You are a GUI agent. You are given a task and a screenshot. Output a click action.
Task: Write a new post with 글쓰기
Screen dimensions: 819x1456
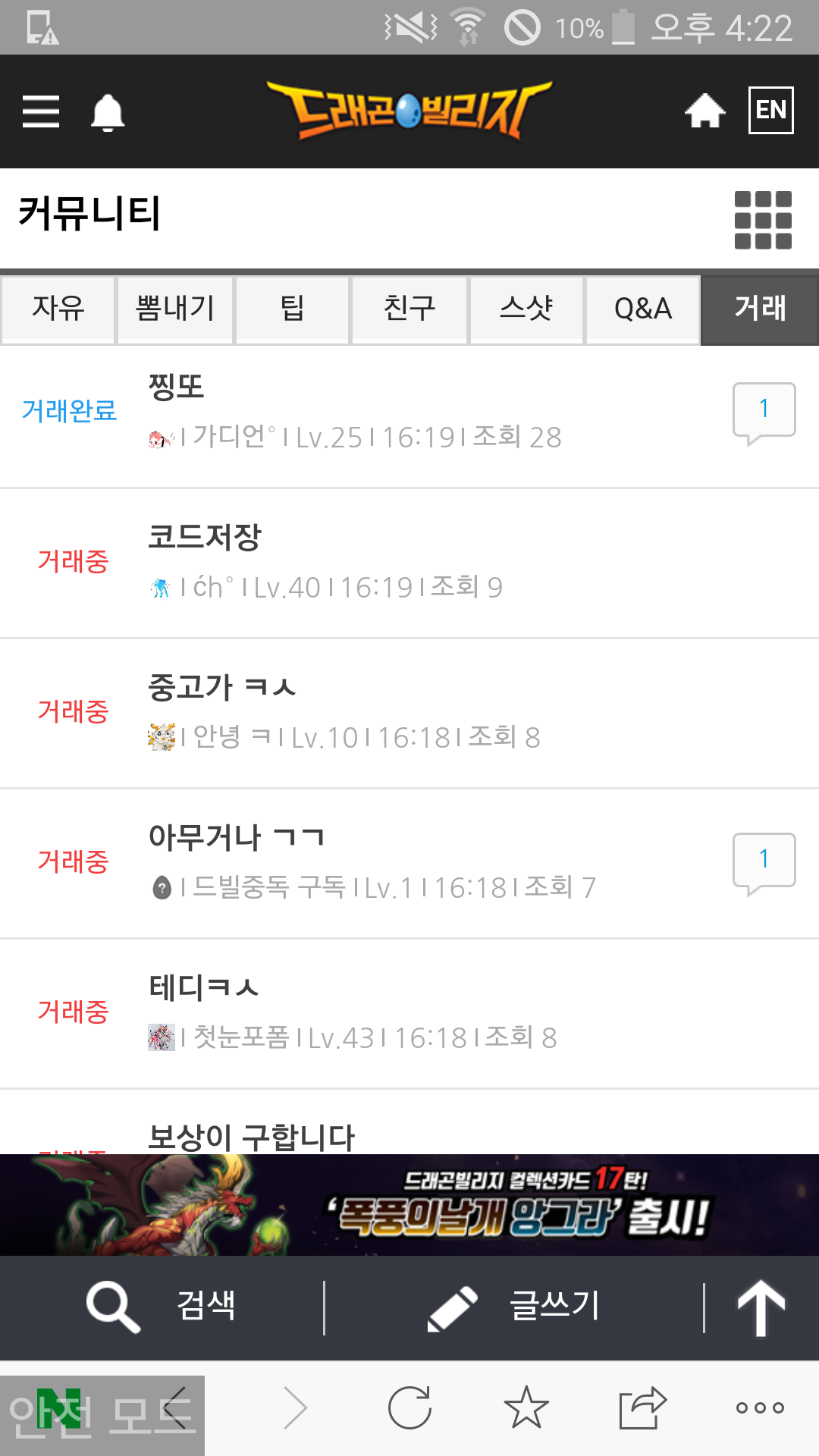point(514,1307)
